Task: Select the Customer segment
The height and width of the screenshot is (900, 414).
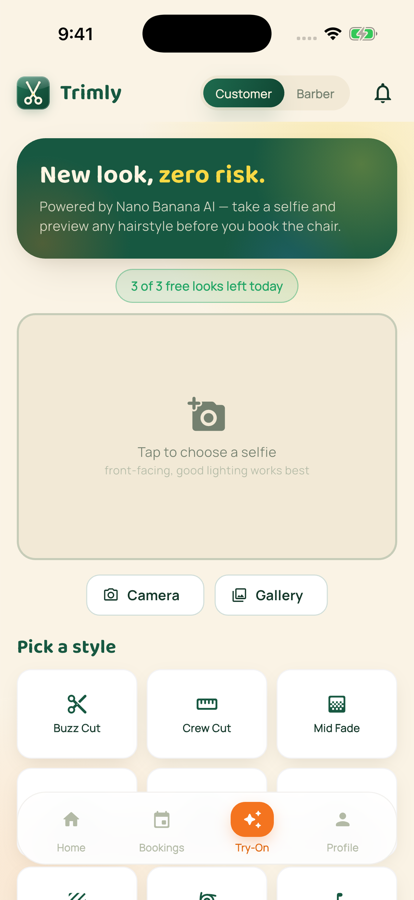Action: pyautogui.click(x=243, y=94)
